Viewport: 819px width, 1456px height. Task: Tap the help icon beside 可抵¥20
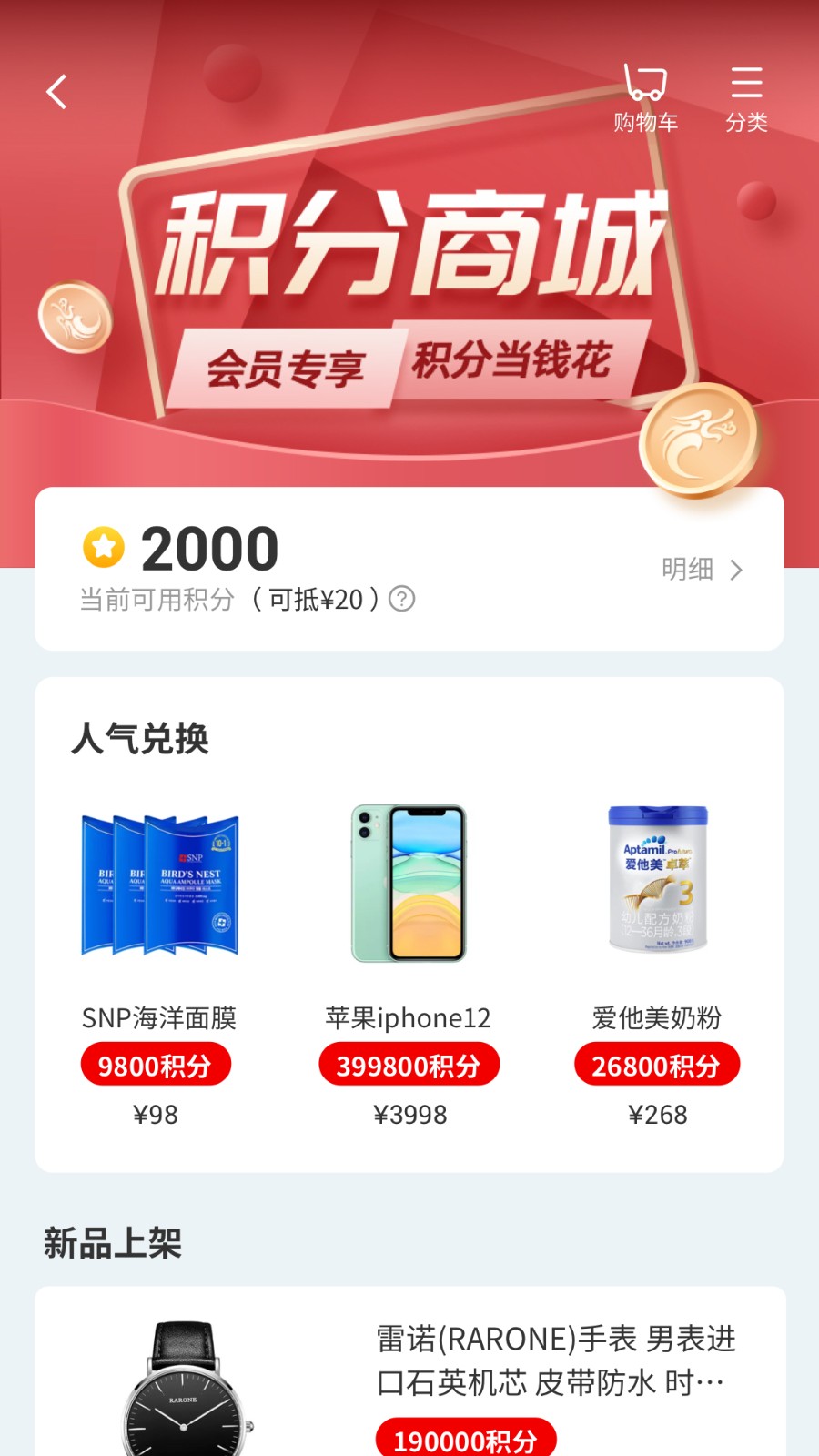click(x=401, y=599)
